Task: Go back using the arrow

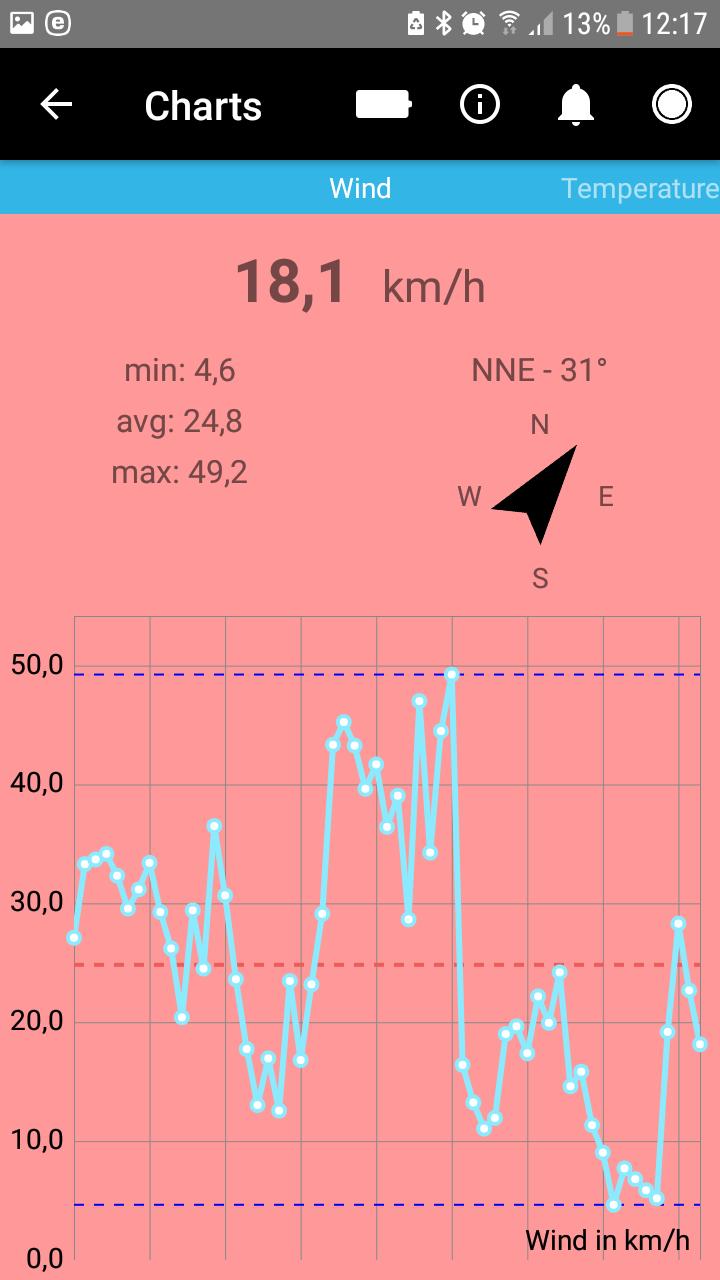Action: [x=56, y=105]
